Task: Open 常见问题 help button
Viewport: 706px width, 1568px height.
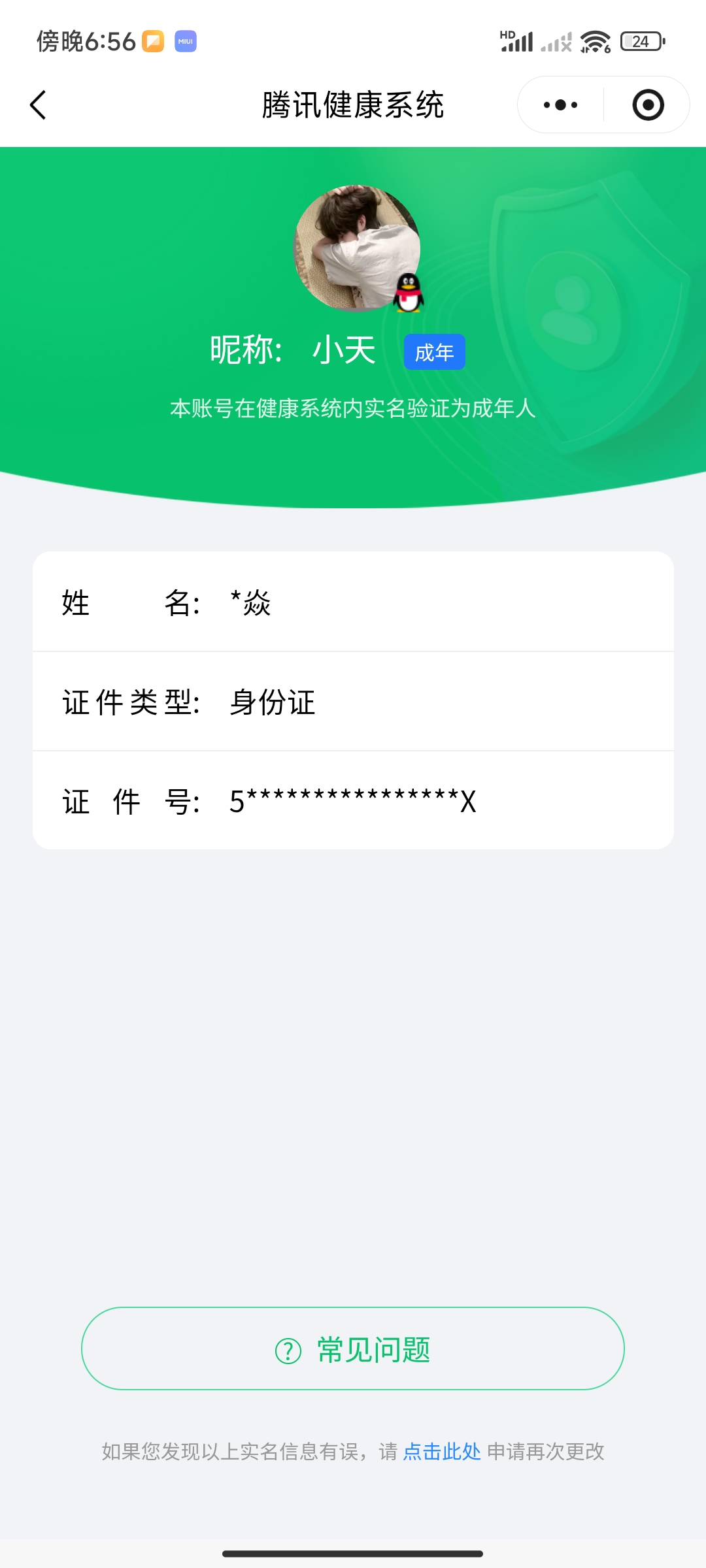Action: click(353, 1349)
